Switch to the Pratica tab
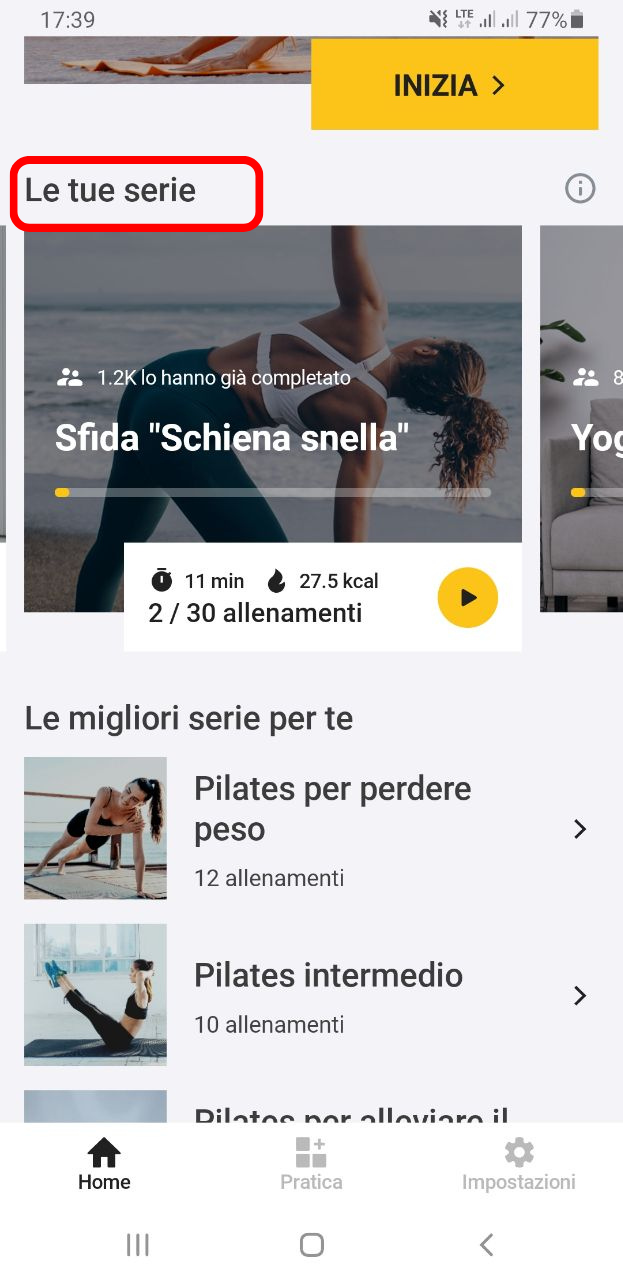Viewport: 623px width, 1280px height. point(311,1164)
